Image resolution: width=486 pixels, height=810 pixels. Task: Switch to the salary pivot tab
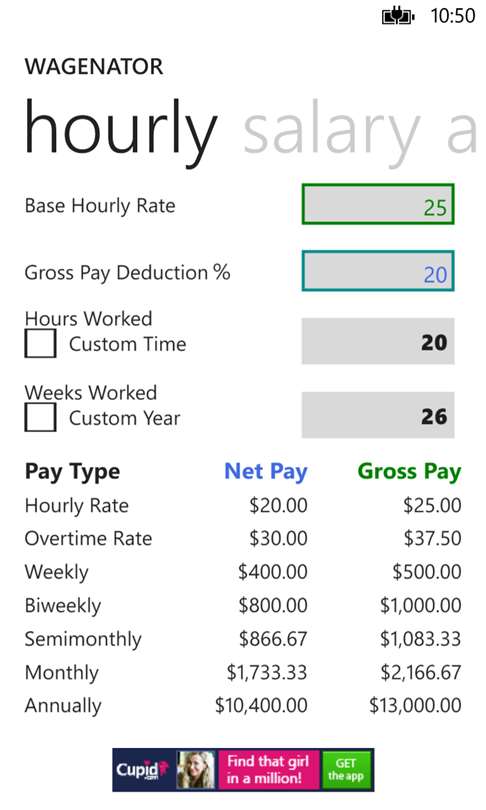tap(331, 133)
